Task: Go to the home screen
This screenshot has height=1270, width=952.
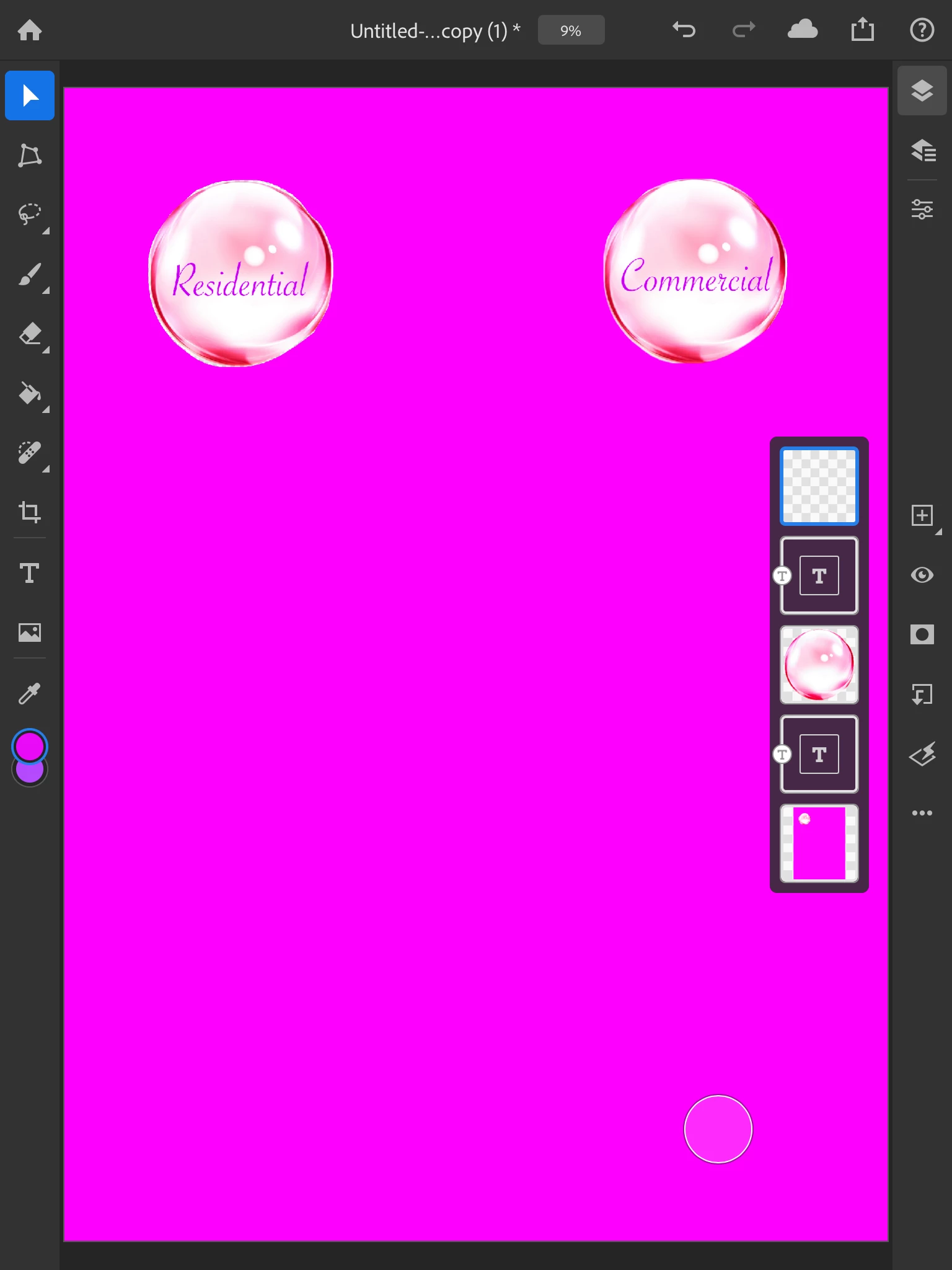Action: (29, 30)
